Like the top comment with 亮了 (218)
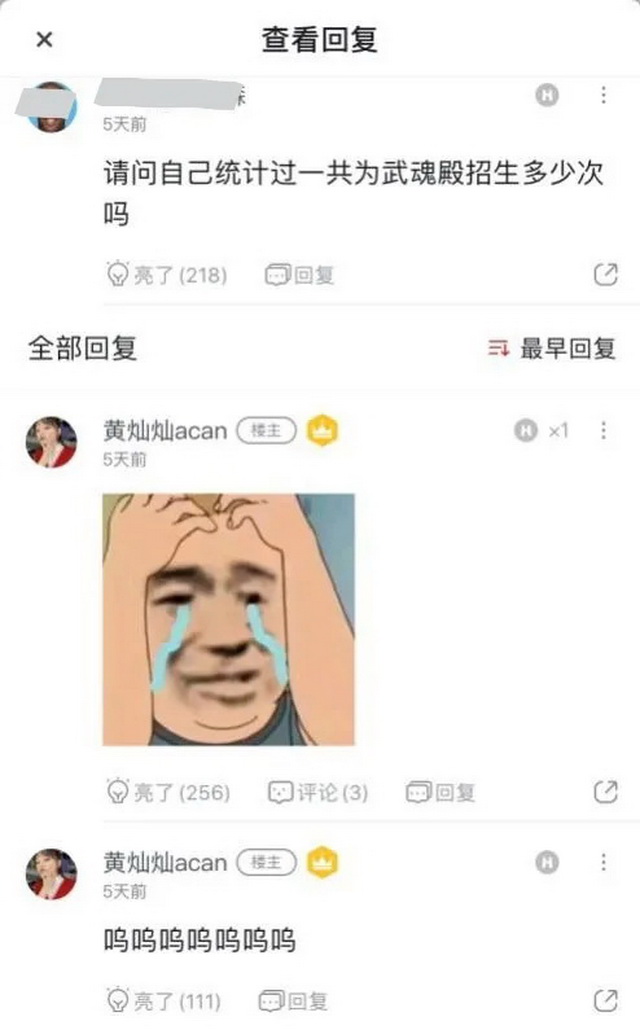Viewport: 640px width, 1030px height. pos(167,274)
